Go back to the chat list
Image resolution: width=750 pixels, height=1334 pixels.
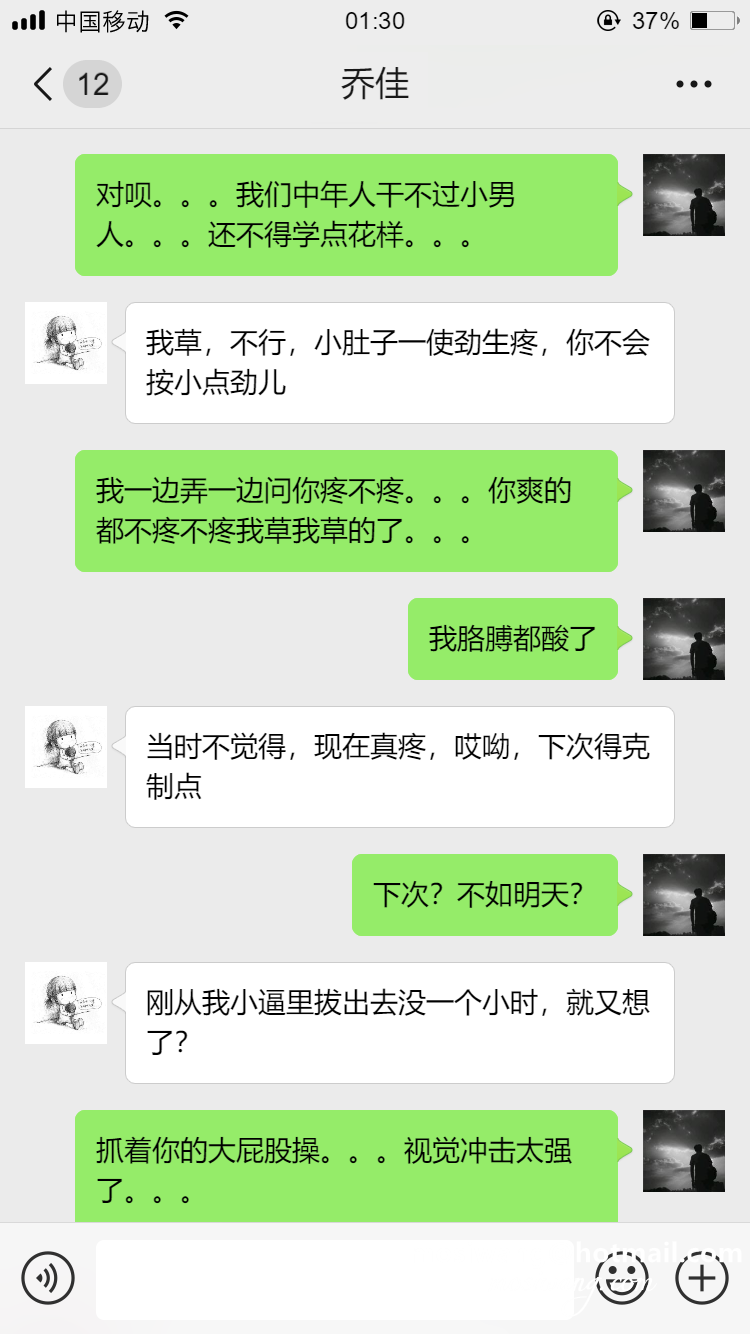[x=44, y=84]
